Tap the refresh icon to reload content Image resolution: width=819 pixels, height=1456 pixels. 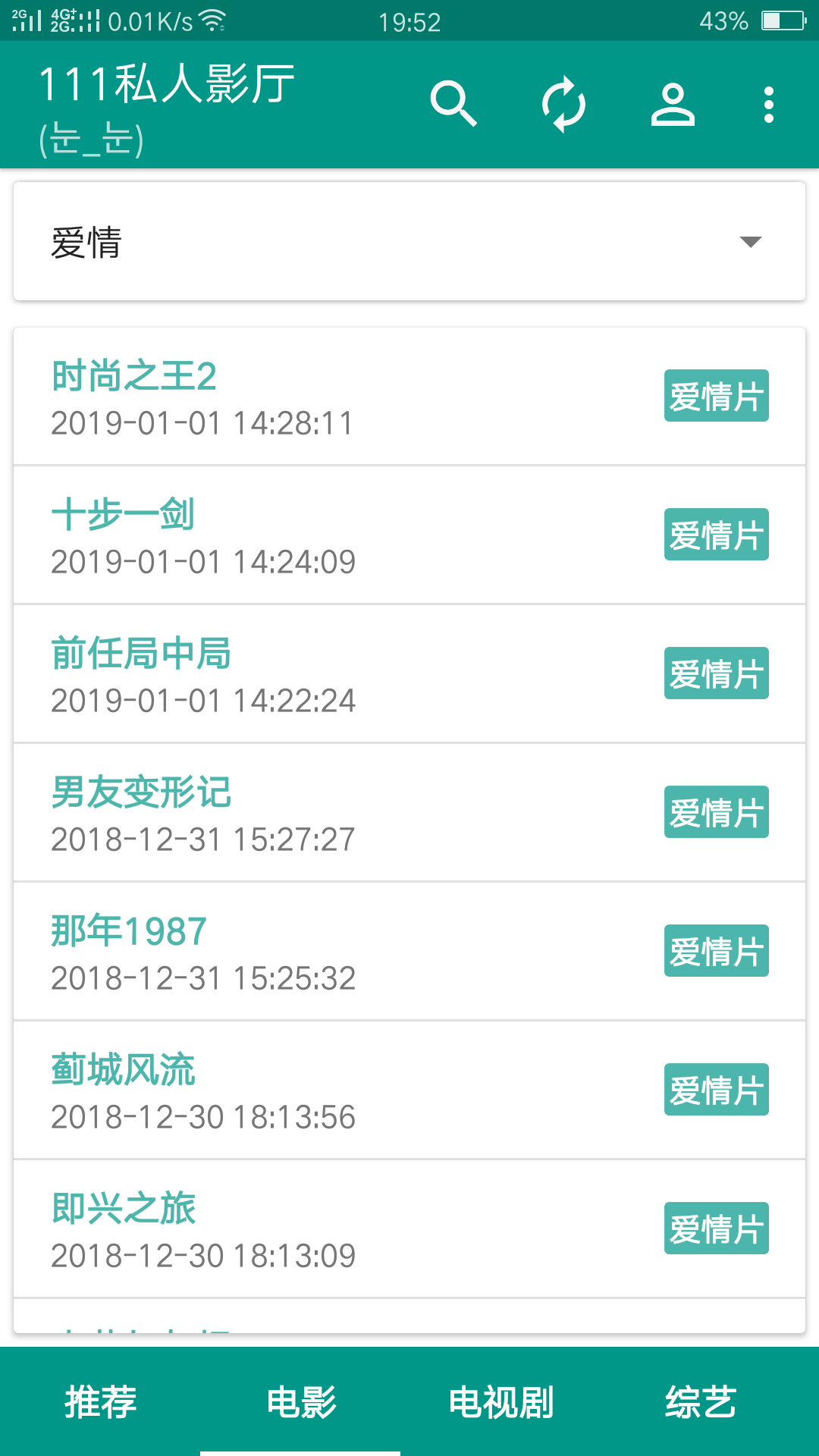564,104
